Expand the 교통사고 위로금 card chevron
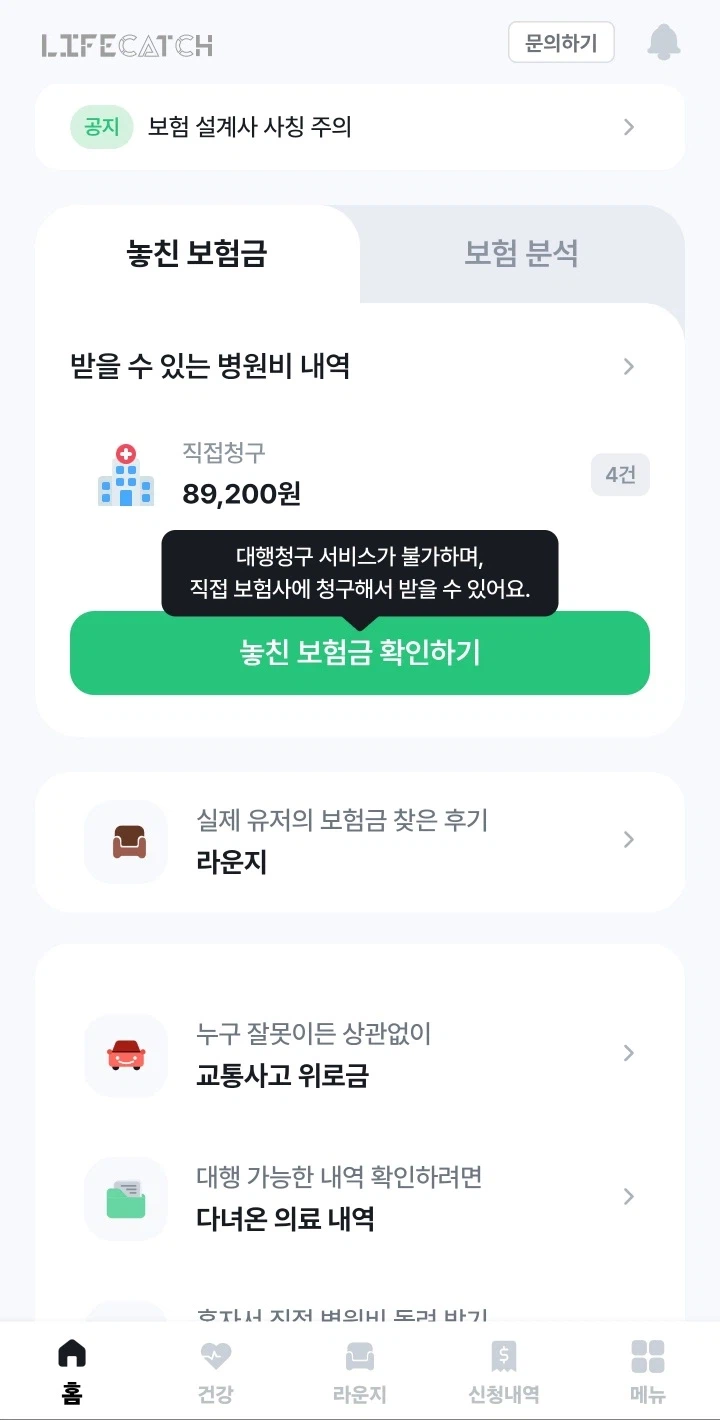This screenshot has height=1420, width=720. (628, 1053)
